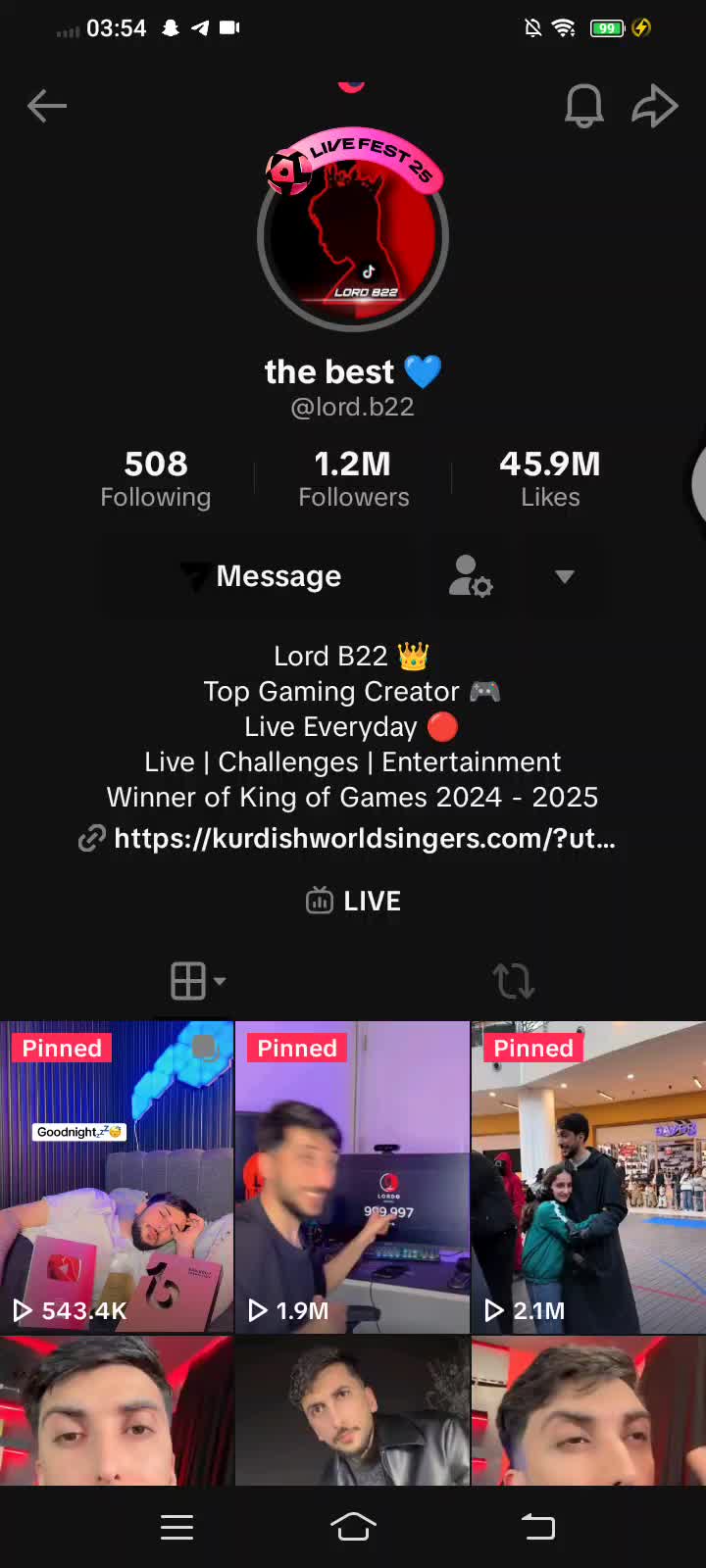This screenshot has width=706, height=1568.
Task: Play the pinned video with 2.1M views
Action: coord(588,1177)
